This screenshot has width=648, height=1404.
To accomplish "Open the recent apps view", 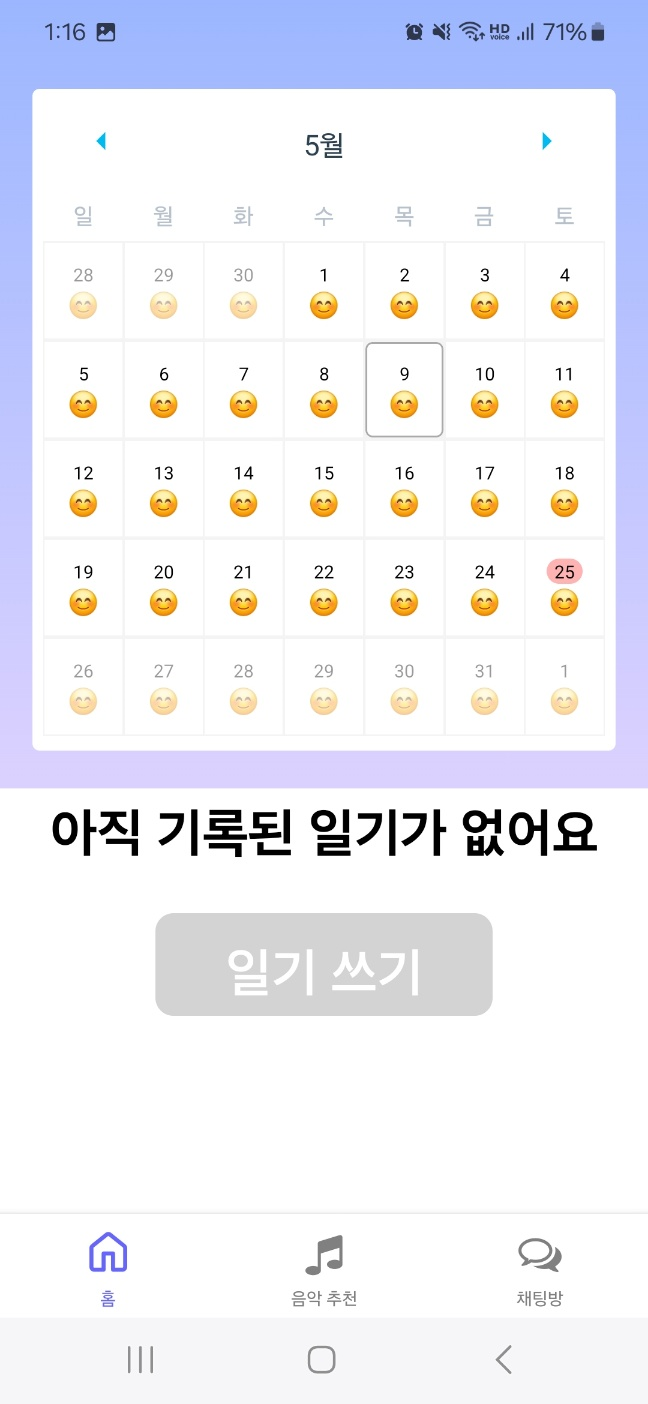I will click(141, 1359).
